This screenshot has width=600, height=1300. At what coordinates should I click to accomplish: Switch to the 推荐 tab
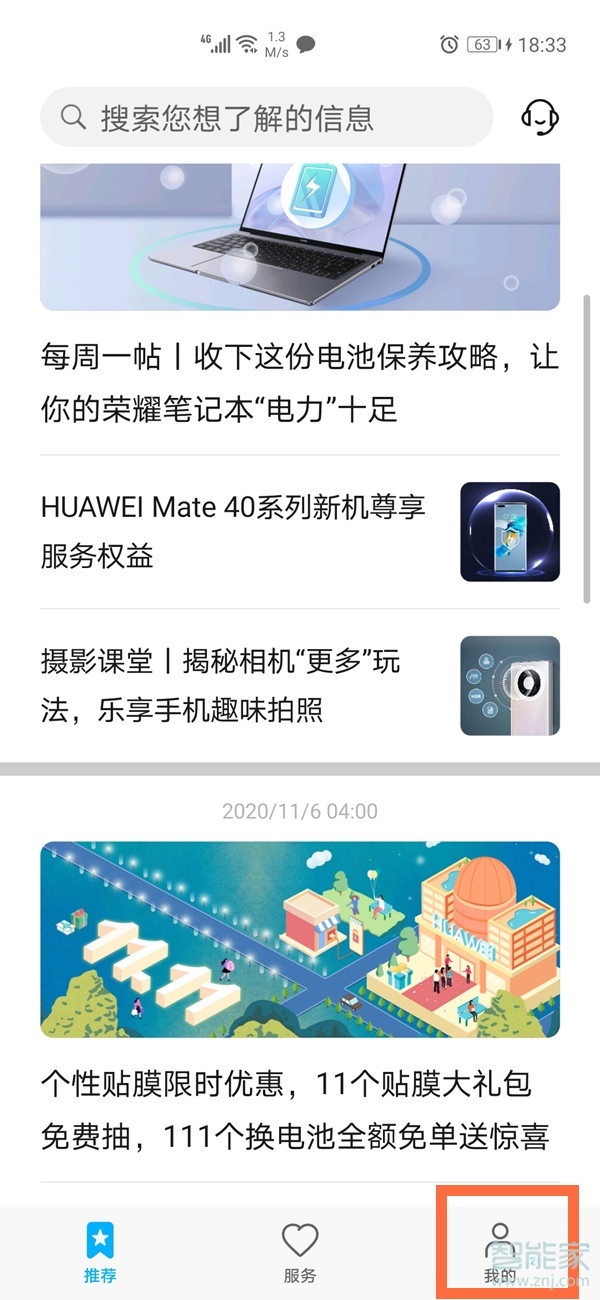[100, 1252]
